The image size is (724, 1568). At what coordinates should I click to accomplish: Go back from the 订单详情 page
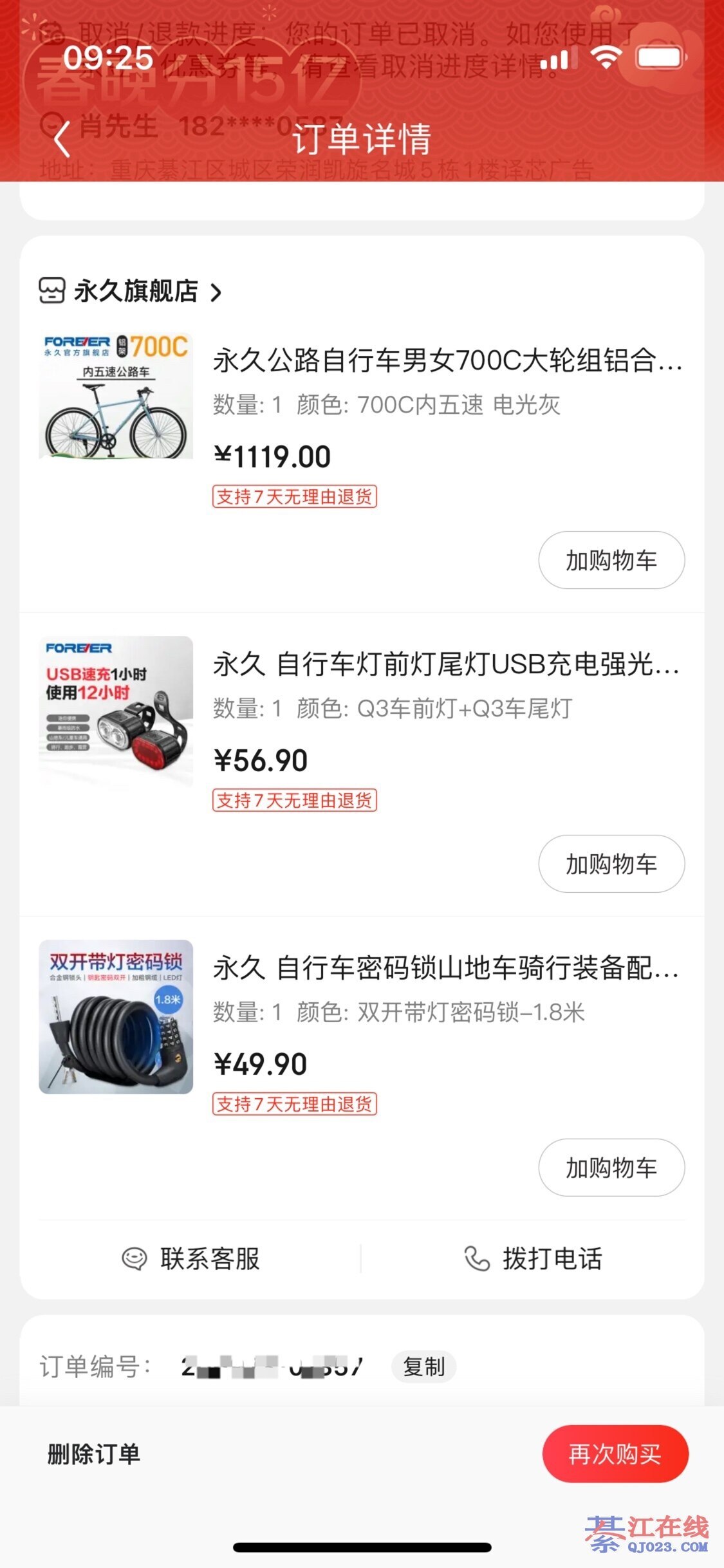pos(62,139)
